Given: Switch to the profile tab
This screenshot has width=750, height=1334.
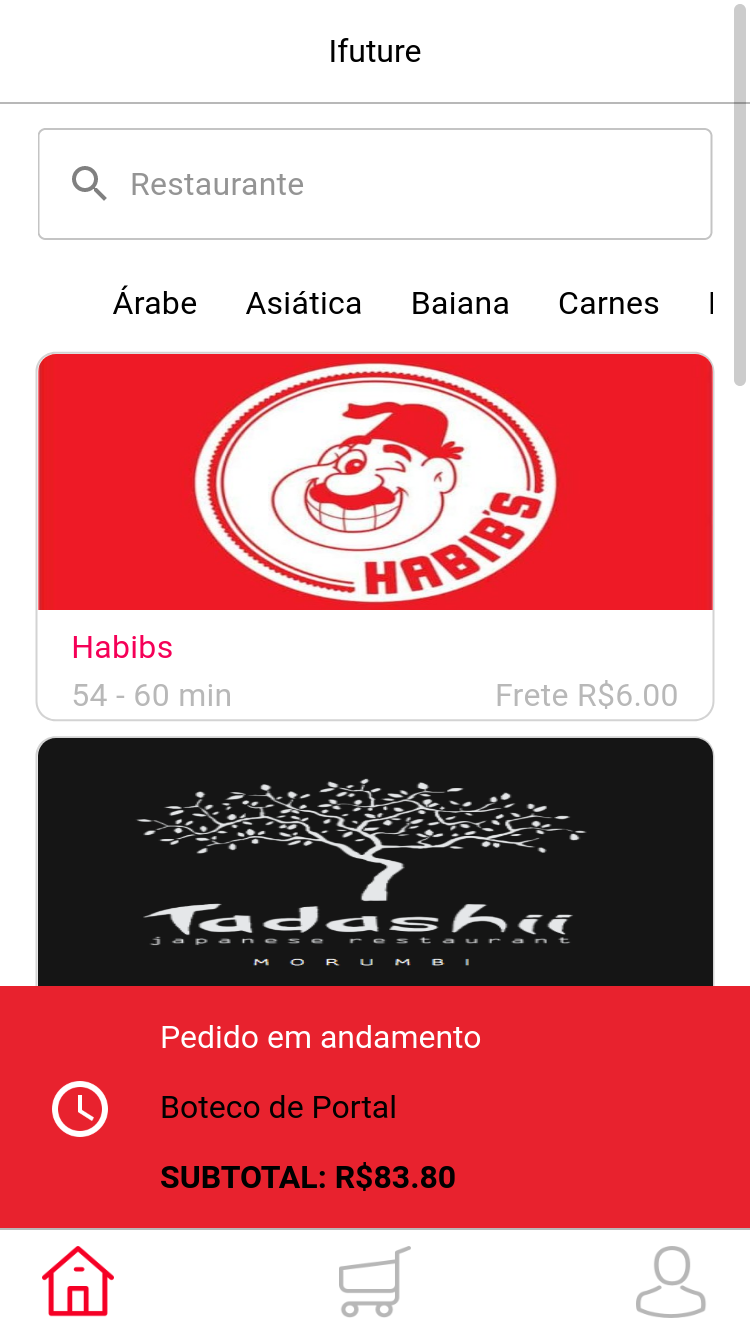Looking at the screenshot, I should point(671,1281).
